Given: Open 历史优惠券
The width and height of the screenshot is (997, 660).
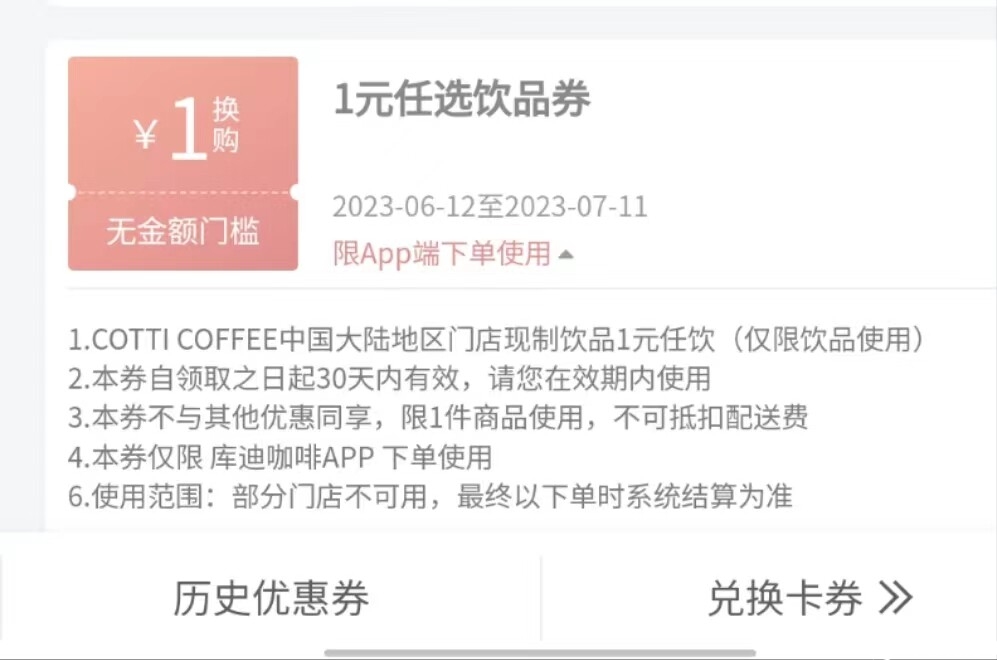Looking at the screenshot, I should pyautogui.click(x=271, y=598).
